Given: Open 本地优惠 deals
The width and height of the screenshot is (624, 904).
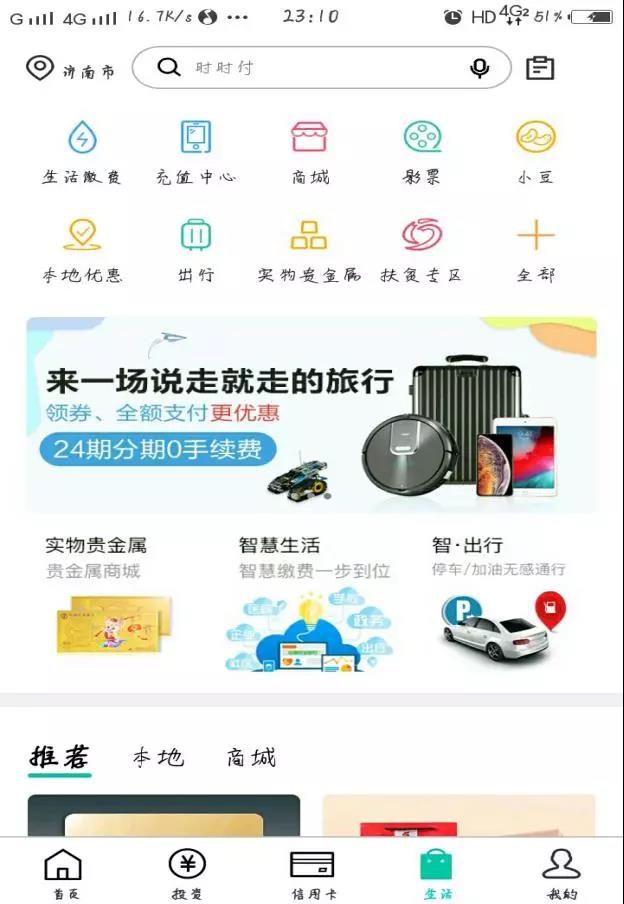Looking at the screenshot, I should pyautogui.click(x=82, y=250).
